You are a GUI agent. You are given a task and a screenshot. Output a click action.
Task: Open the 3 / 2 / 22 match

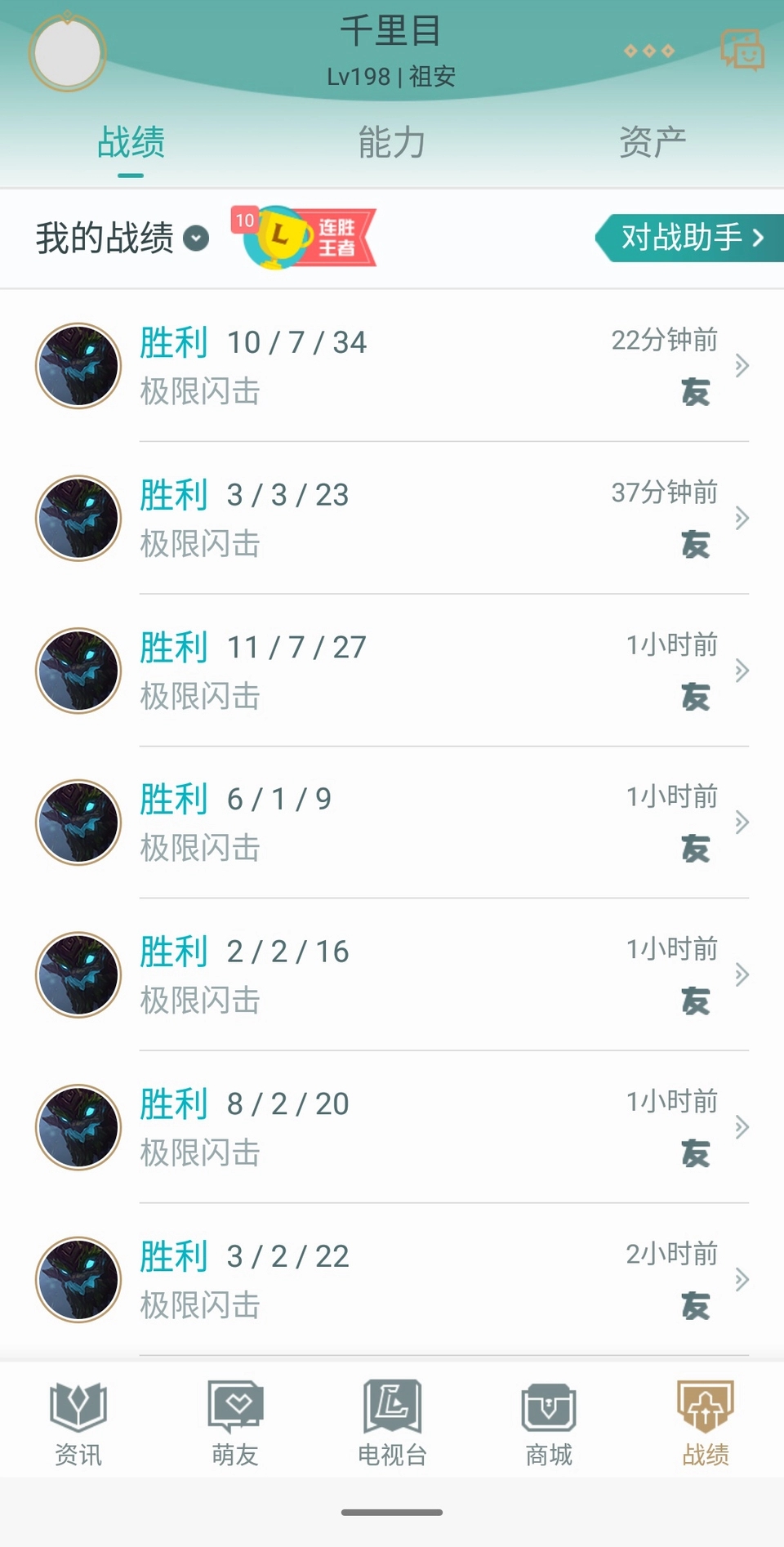392,1279
